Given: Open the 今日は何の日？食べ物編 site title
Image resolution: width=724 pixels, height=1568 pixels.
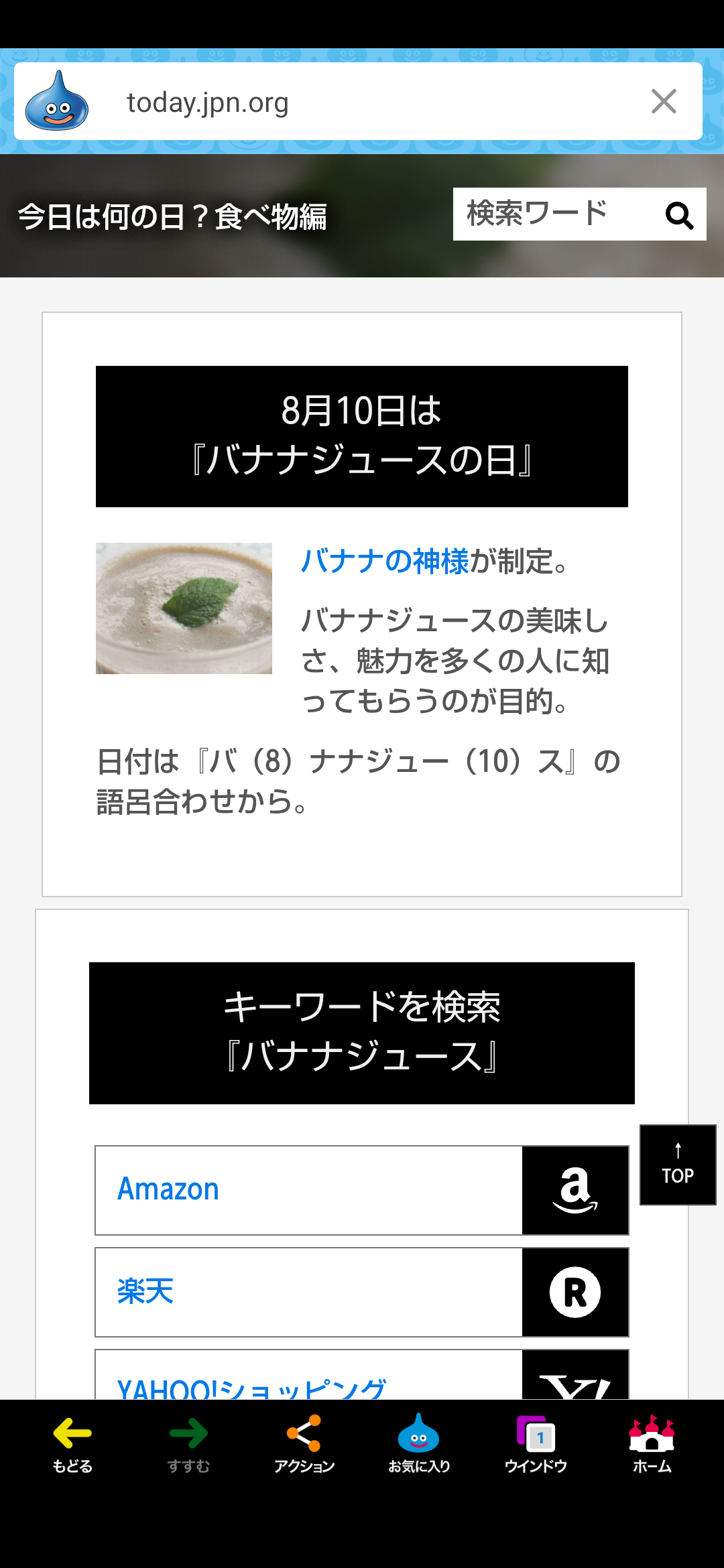Looking at the screenshot, I should pos(172,216).
